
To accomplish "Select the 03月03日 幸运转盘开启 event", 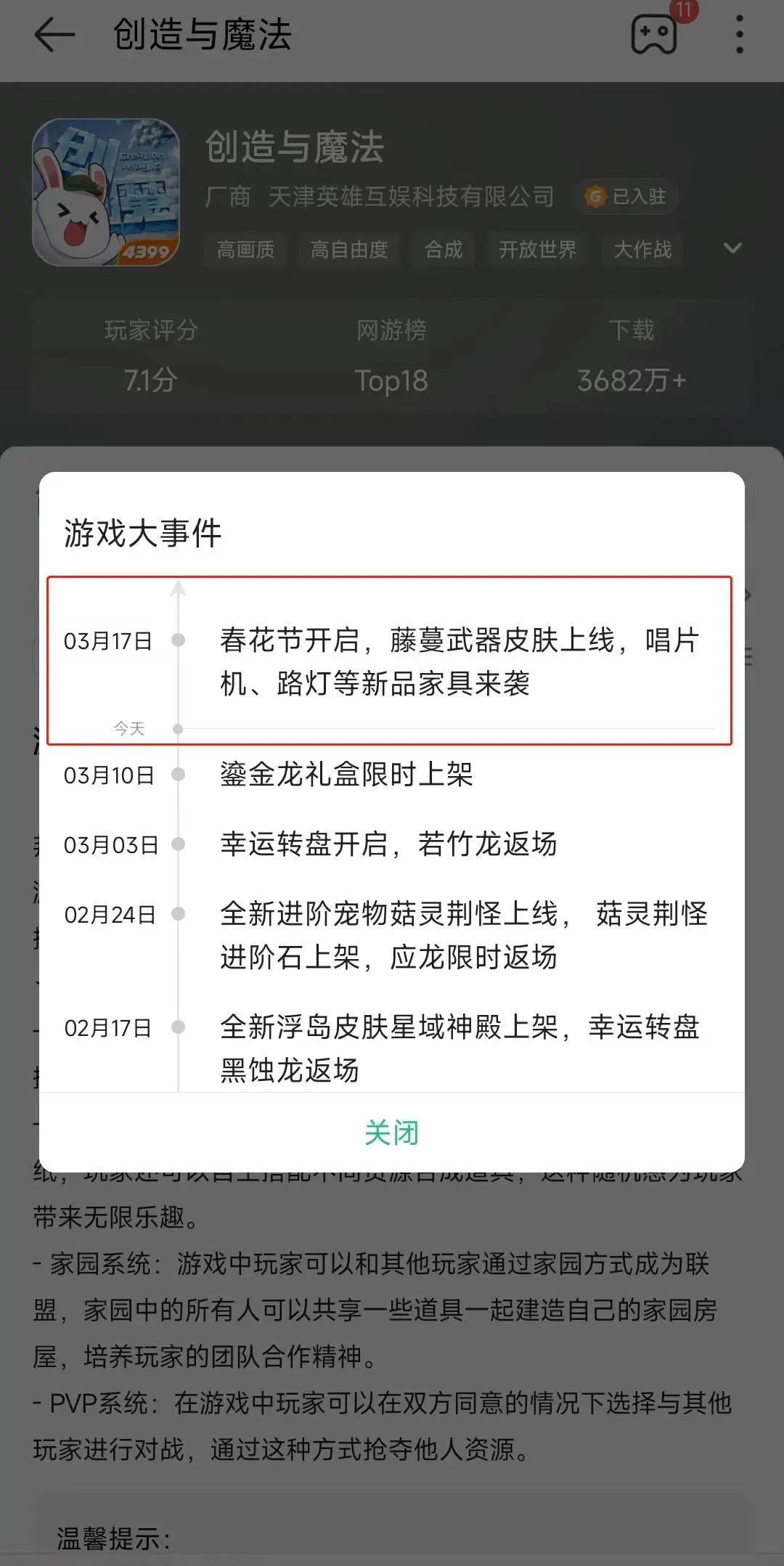I will tap(389, 844).
